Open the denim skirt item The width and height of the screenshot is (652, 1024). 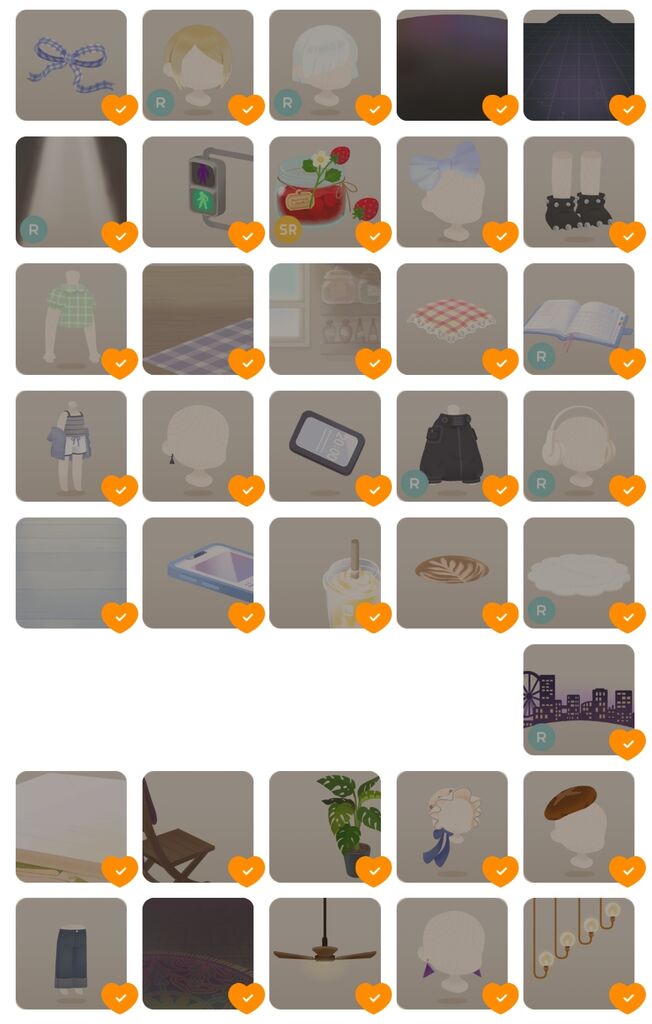70,953
